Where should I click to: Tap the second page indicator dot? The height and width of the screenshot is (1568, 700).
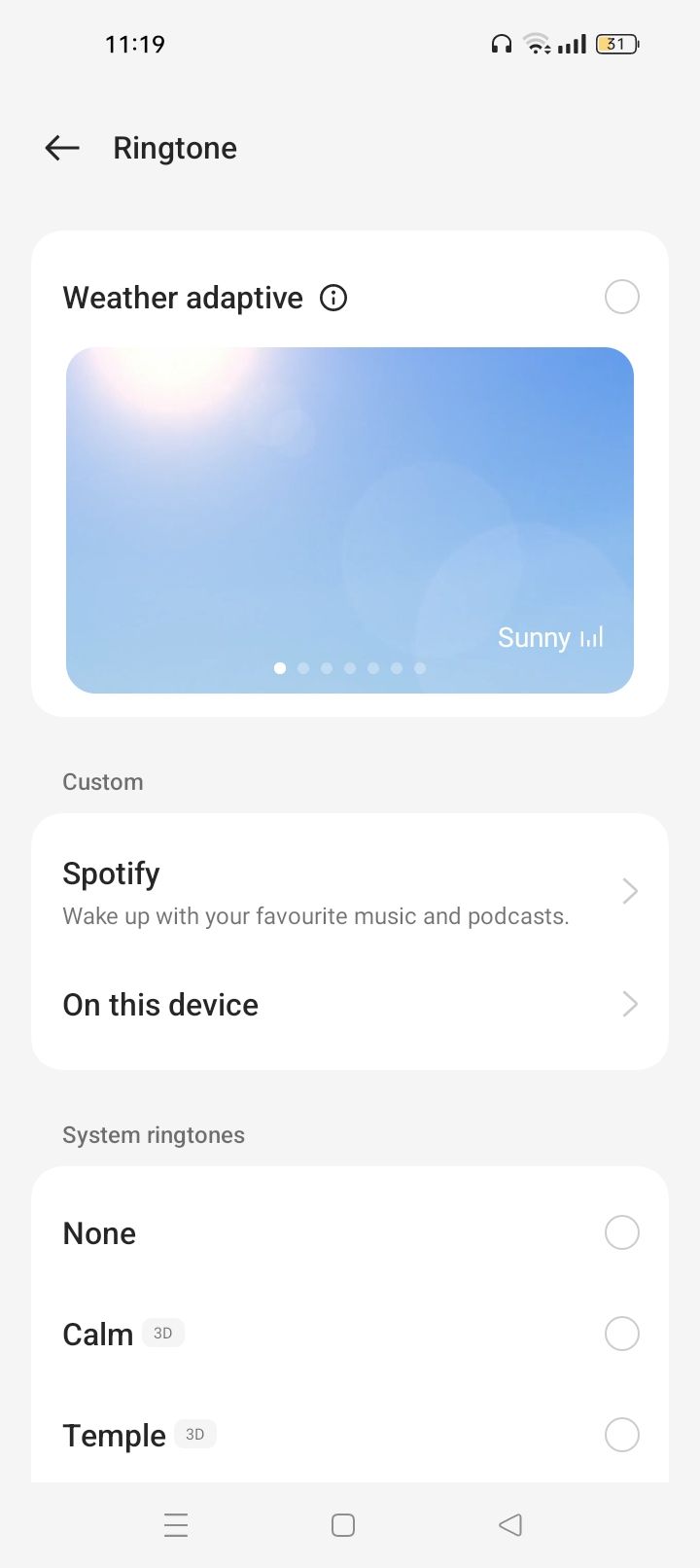[303, 668]
